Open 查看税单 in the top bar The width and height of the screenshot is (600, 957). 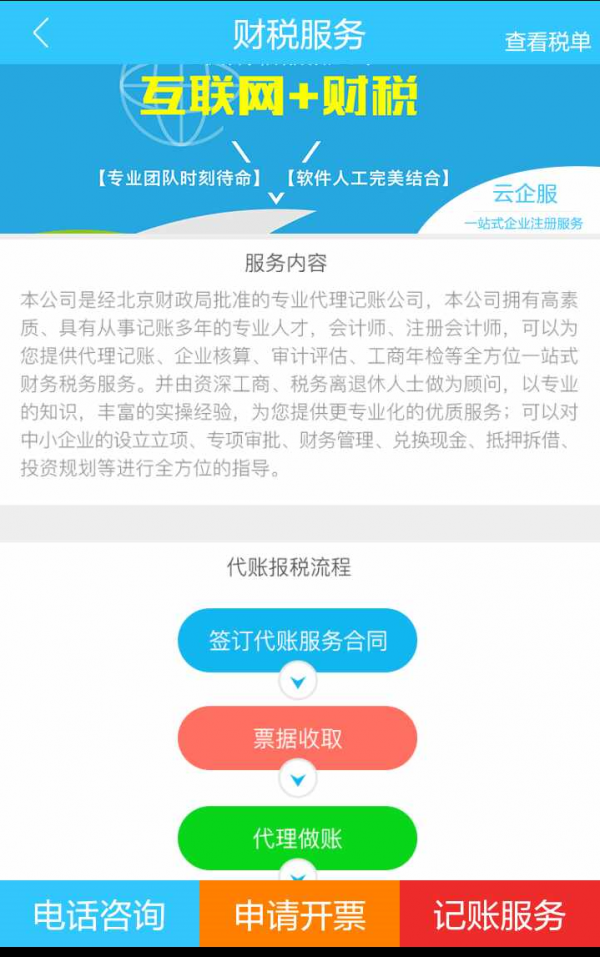(x=547, y=41)
